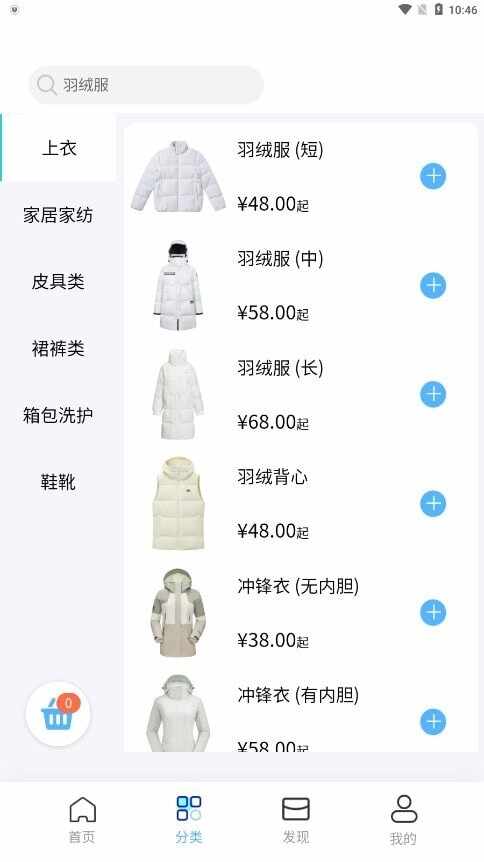Add 羽绒背心 to the basket
The image size is (484, 862).
click(x=433, y=504)
